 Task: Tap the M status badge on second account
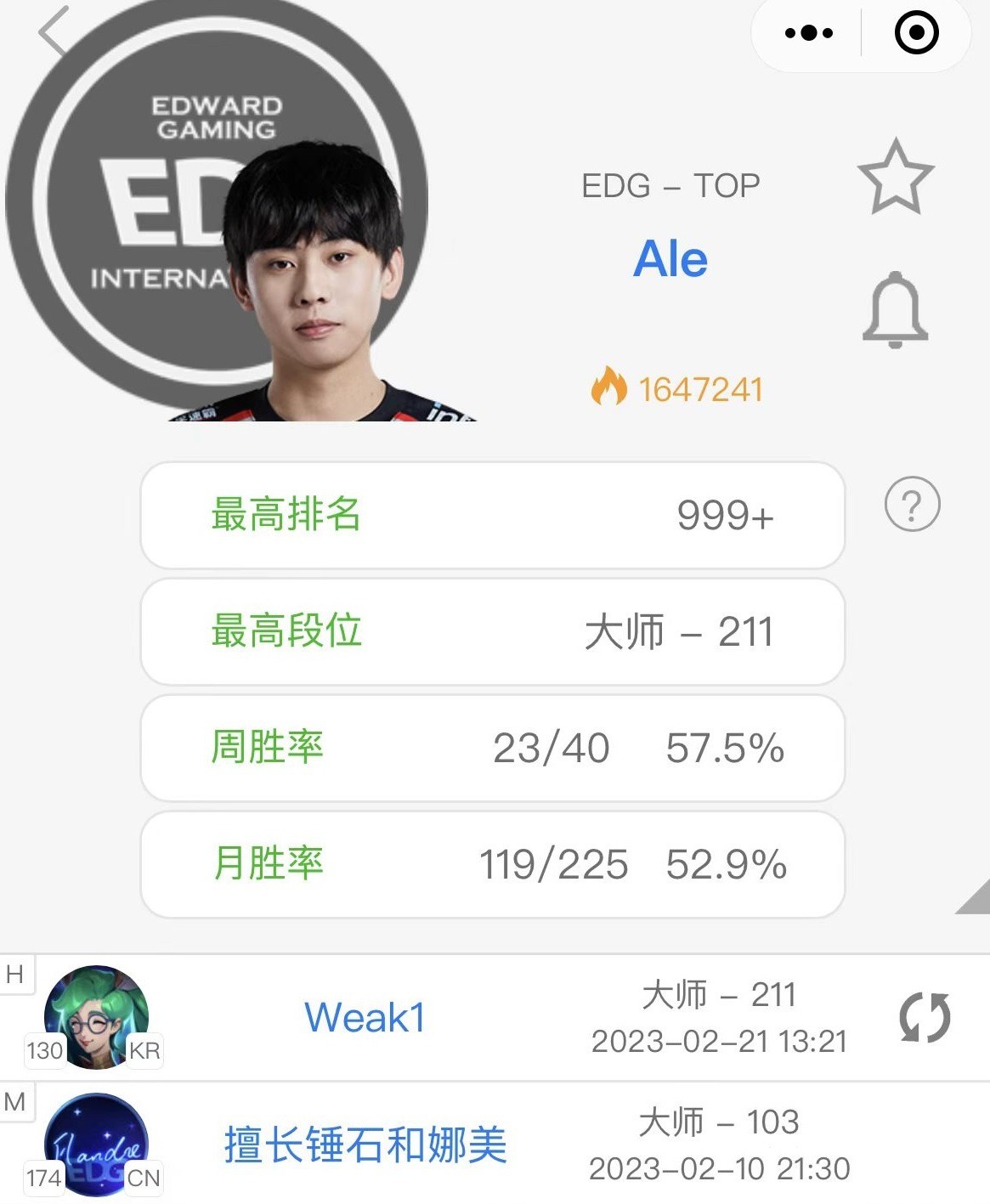(14, 1100)
